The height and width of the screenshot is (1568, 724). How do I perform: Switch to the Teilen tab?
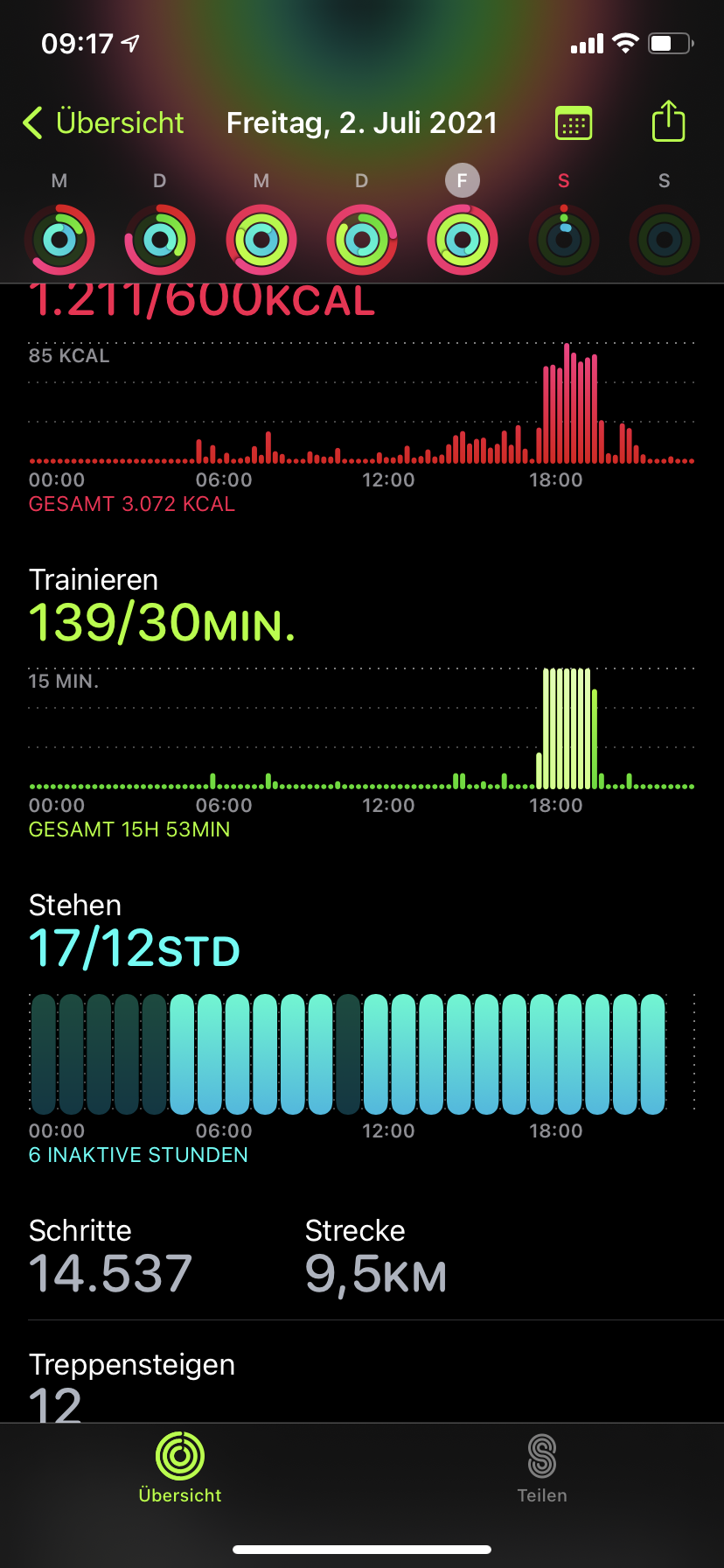pos(542,1468)
